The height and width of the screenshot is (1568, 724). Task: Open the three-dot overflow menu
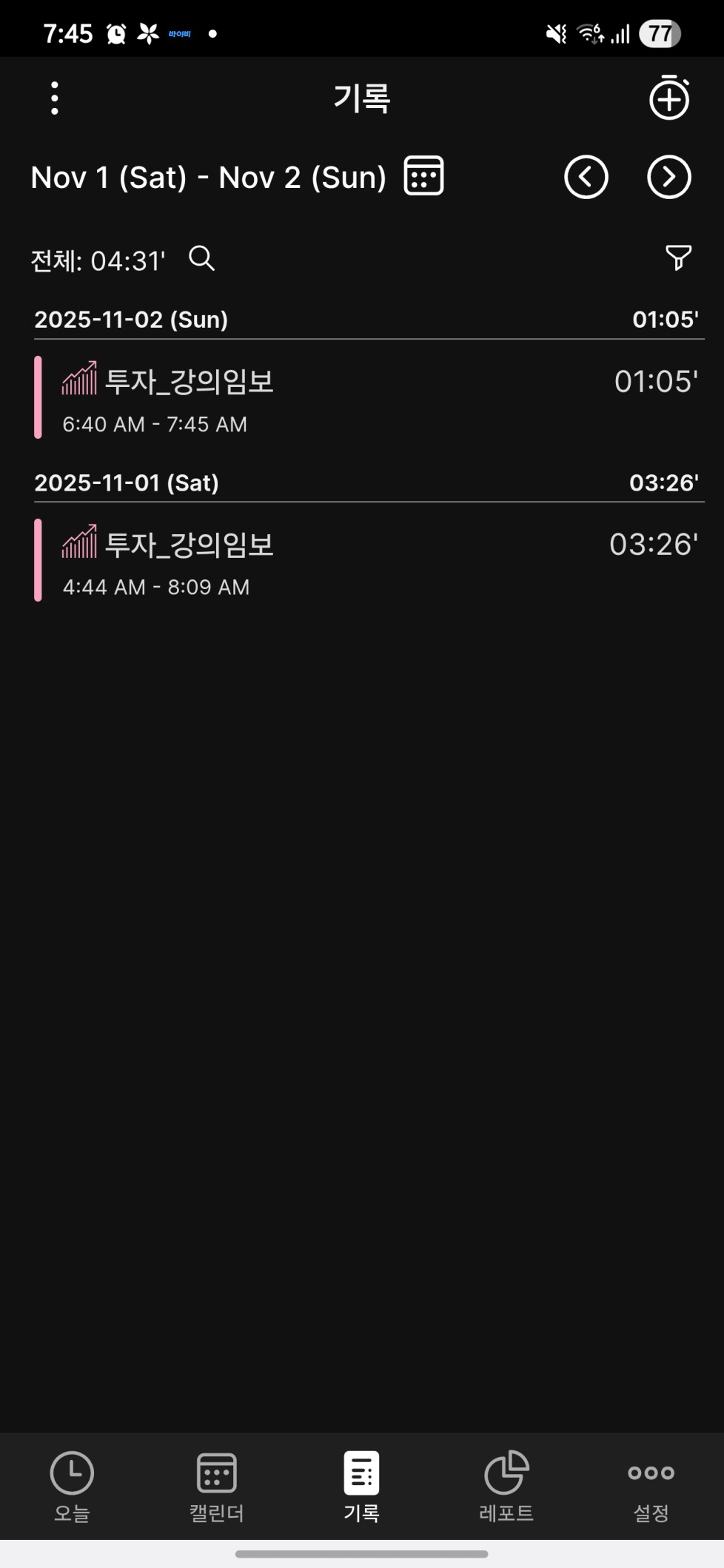pos(55,98)
